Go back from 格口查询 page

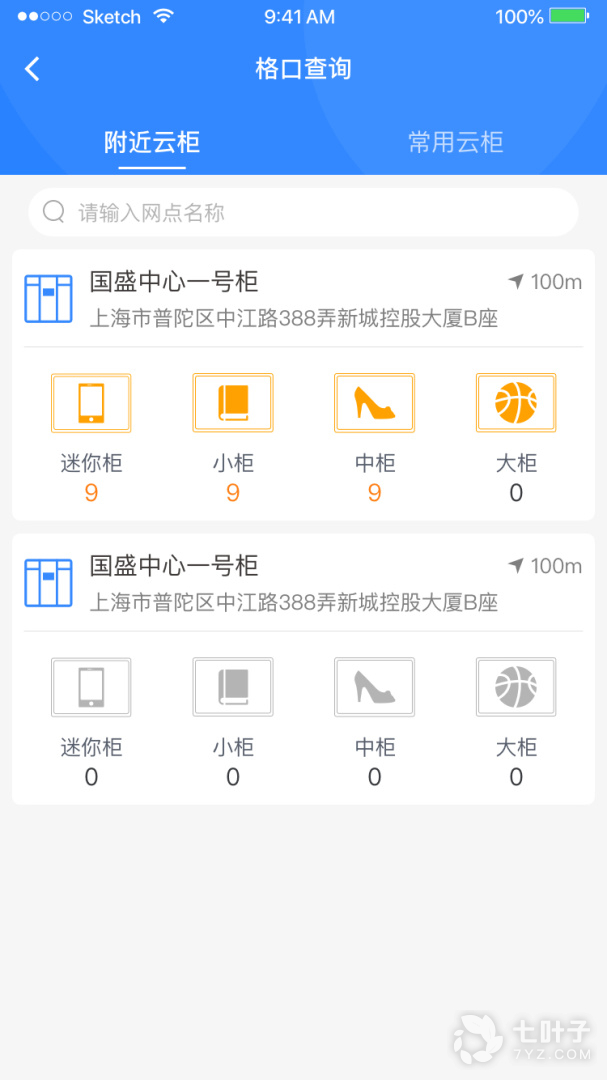pos(32,69)
